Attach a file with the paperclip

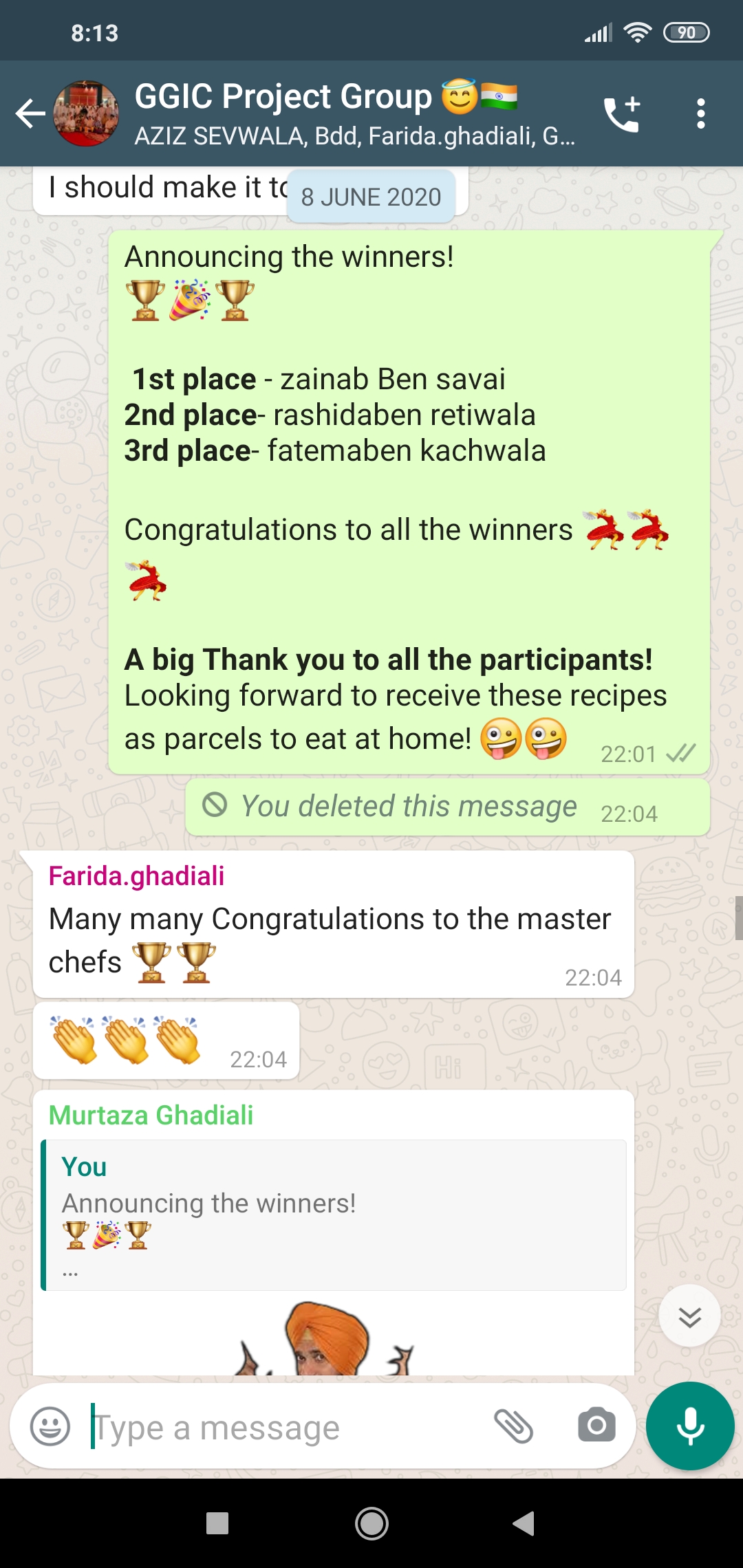point(514,1426)
